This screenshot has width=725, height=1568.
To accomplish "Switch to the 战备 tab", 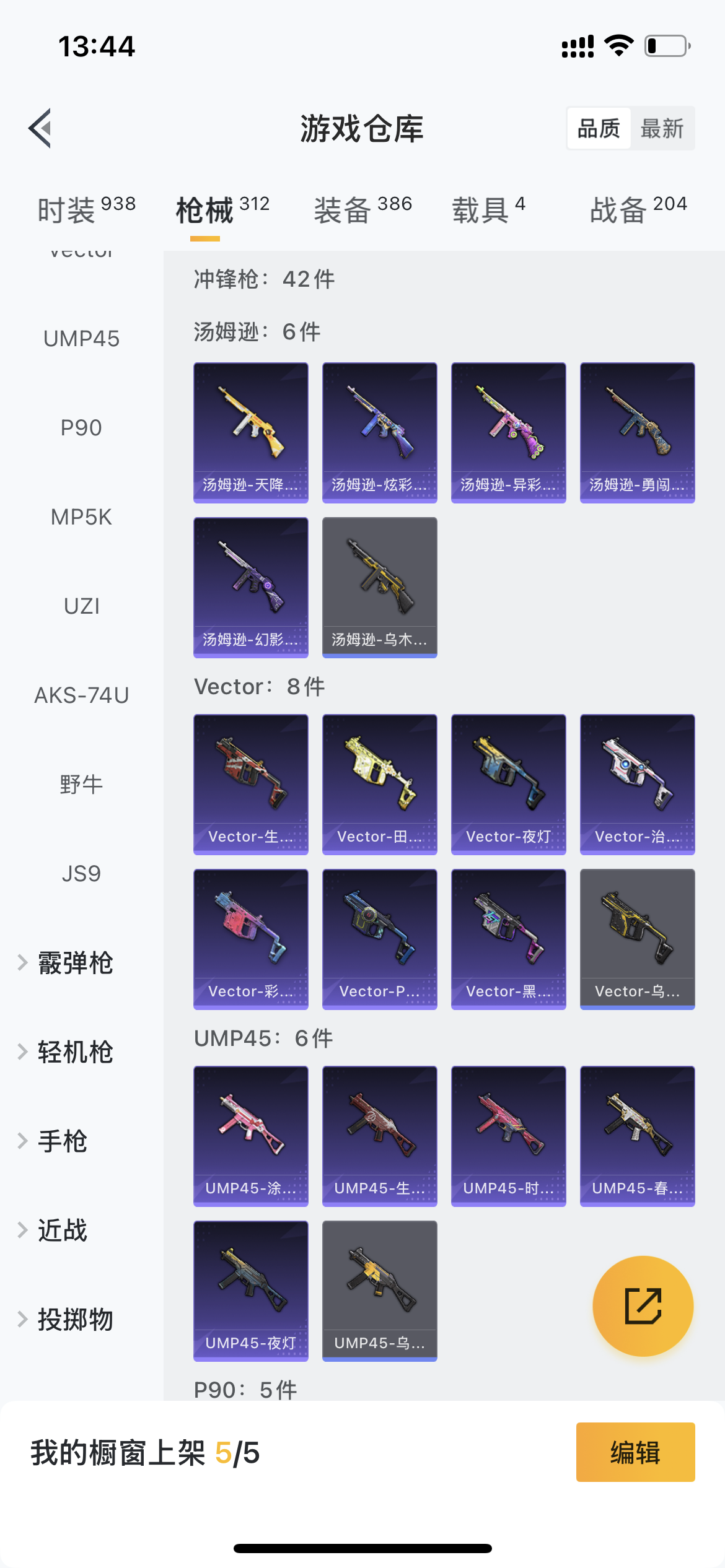I will 638,209.
